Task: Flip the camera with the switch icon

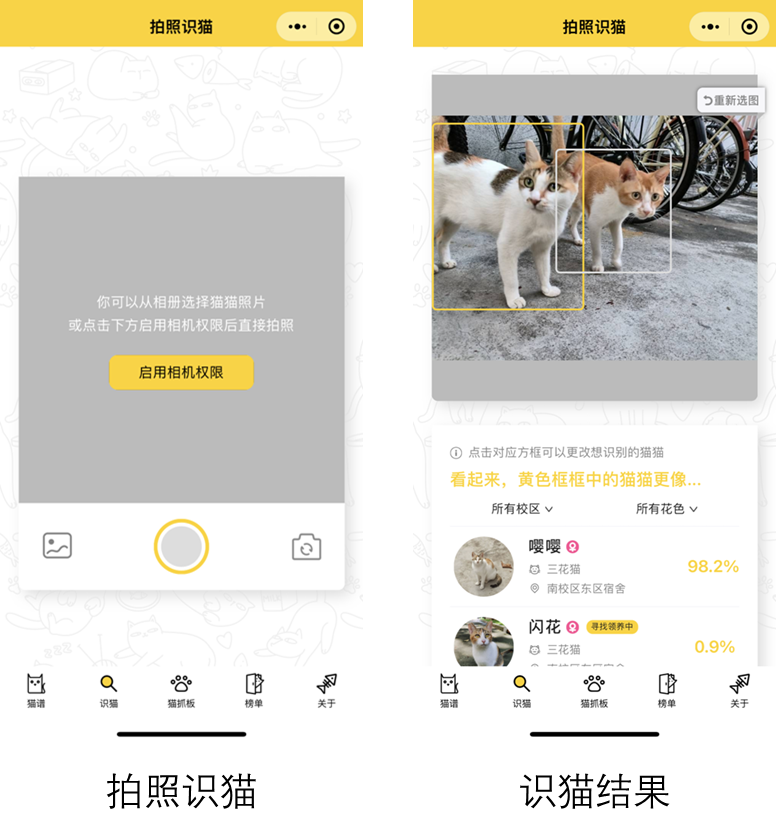Action: (306, 547)
